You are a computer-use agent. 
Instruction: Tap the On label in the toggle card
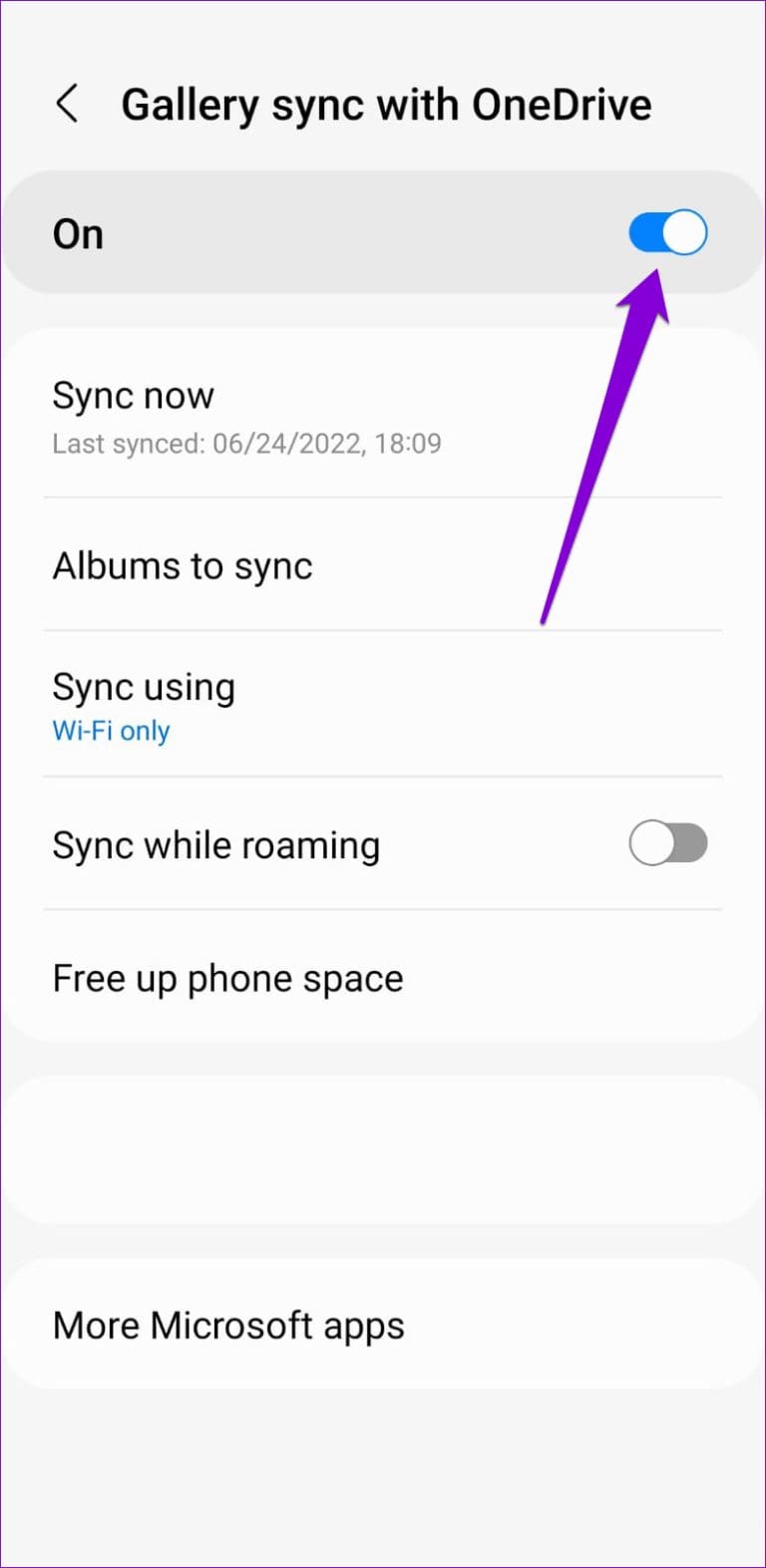coord(78,232)
